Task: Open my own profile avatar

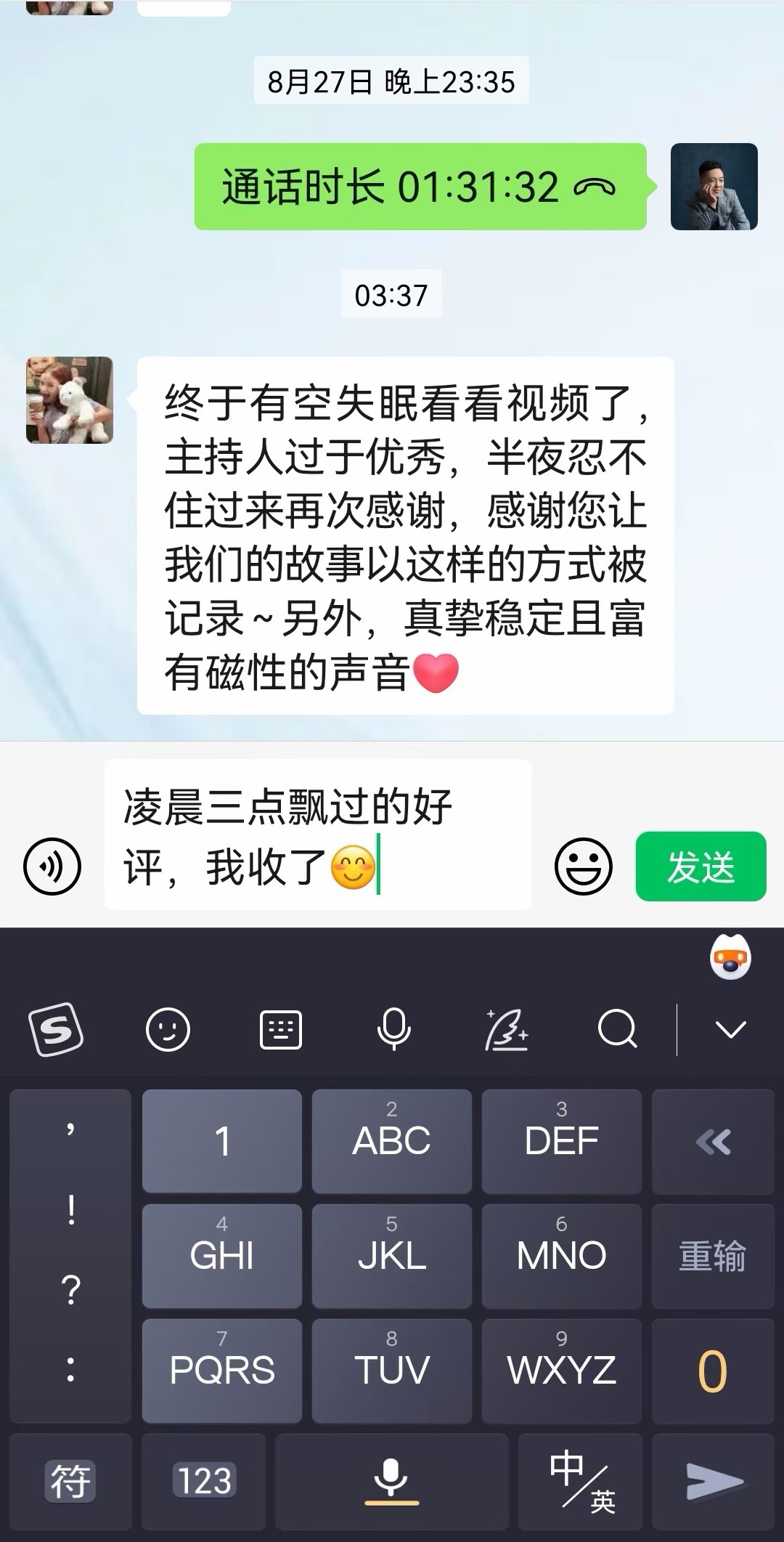Action: pos(714,187)
